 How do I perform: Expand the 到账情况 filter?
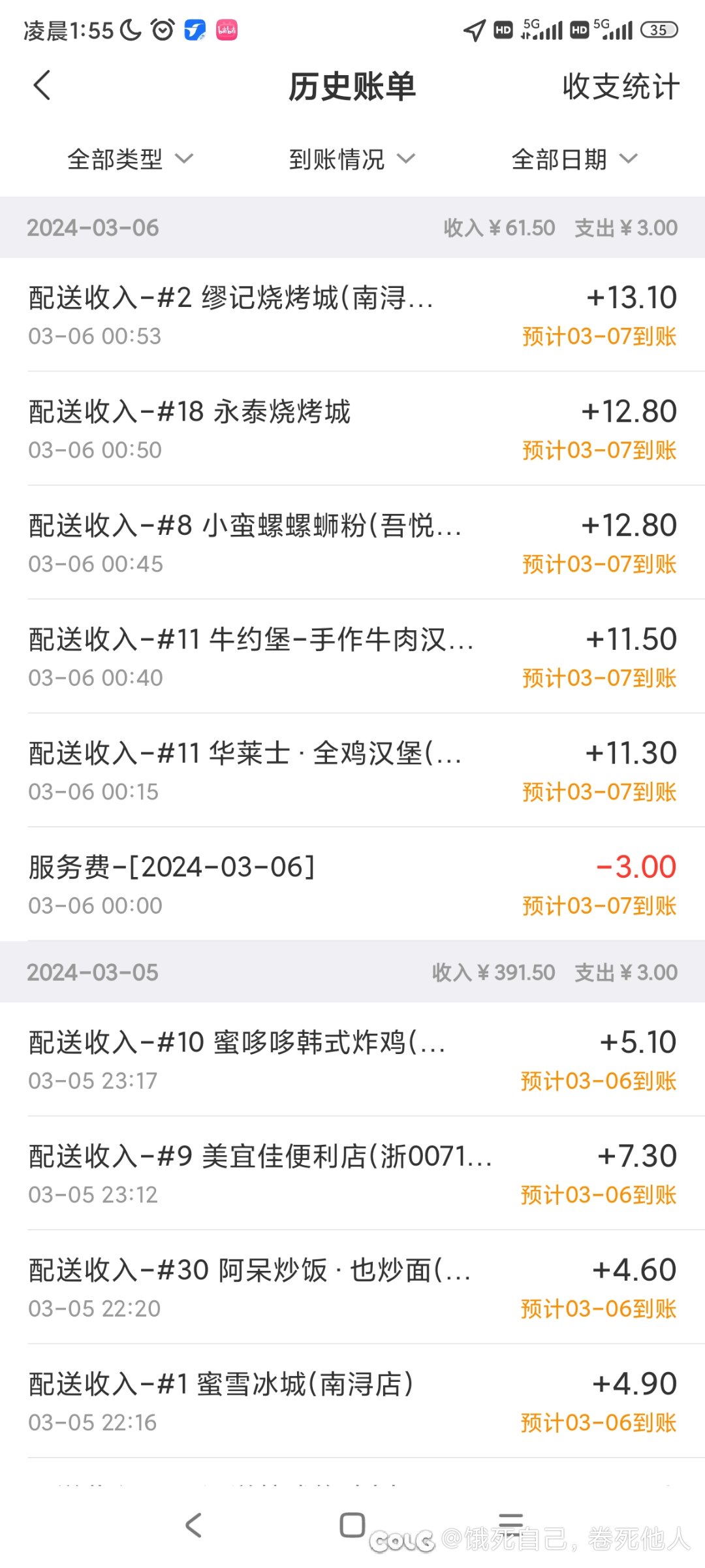(x=352, y=159)
